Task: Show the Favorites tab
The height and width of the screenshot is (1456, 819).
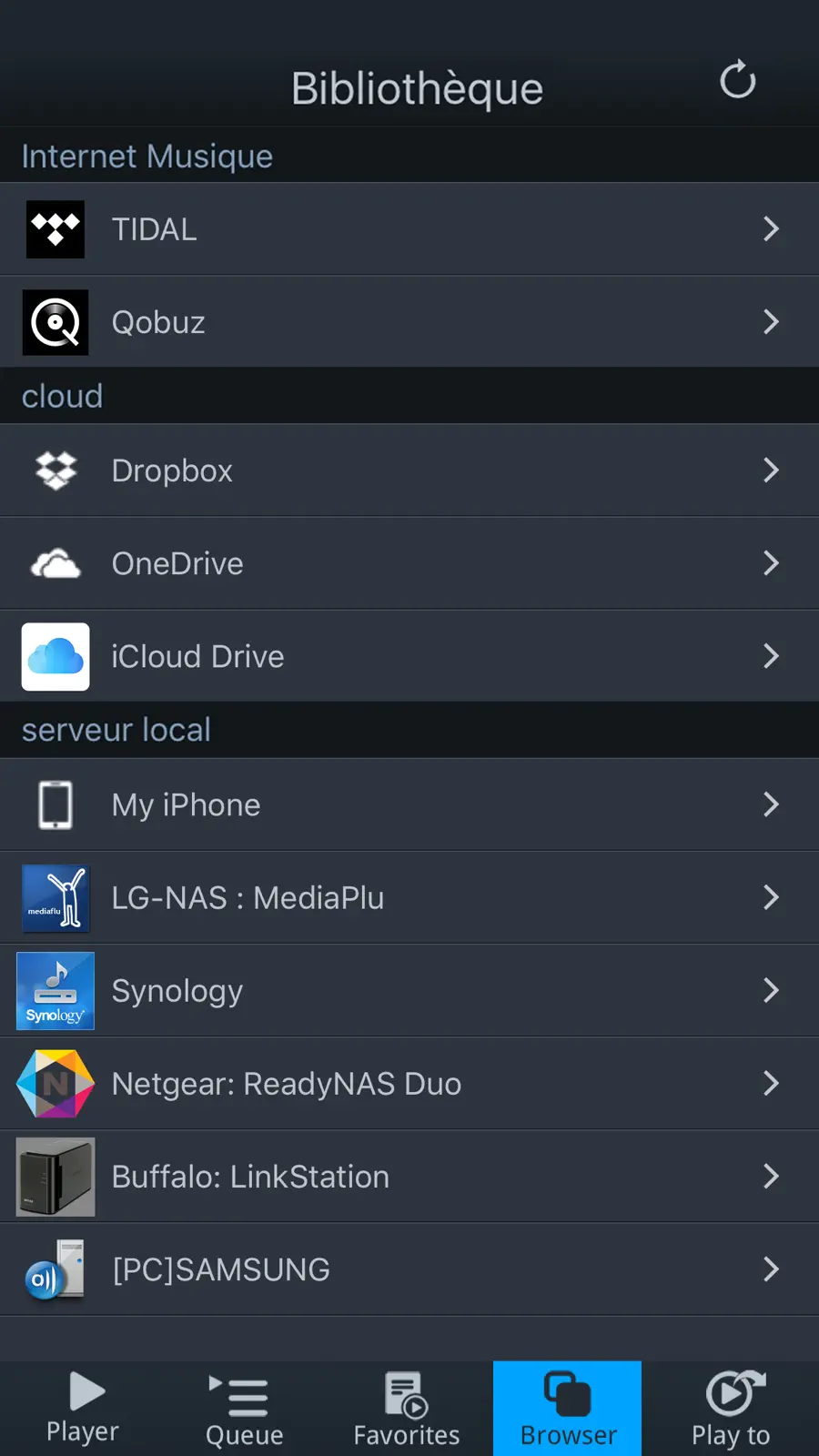Action: (406, 1409)
